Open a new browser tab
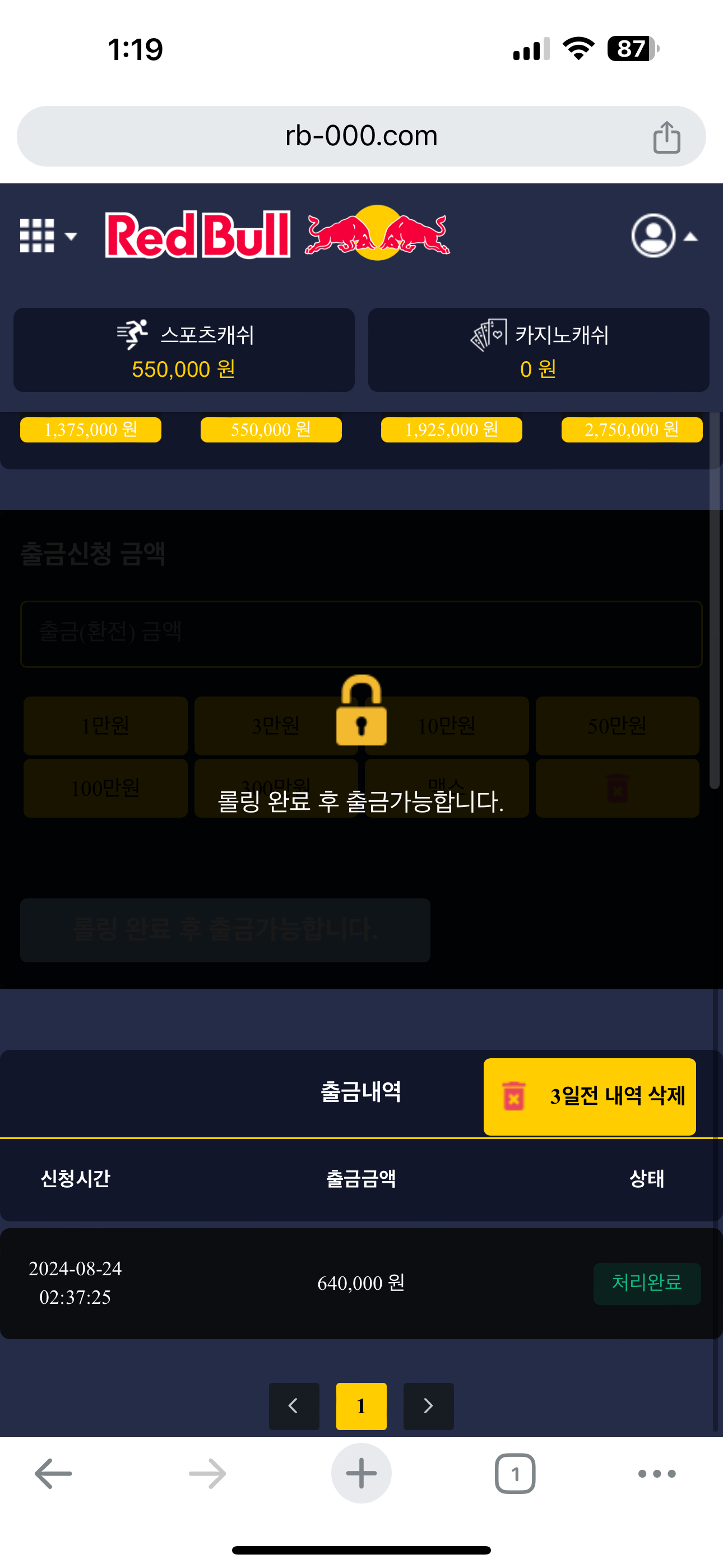 point(361,1474)
